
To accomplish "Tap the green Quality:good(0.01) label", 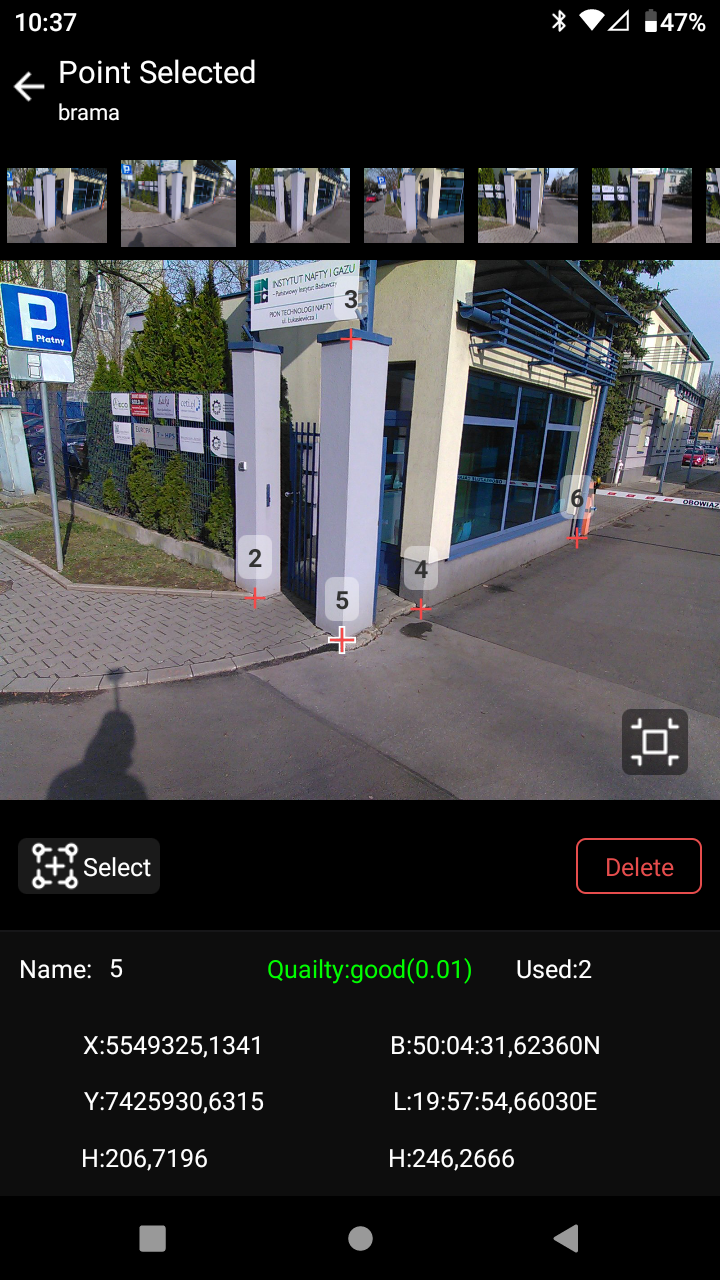I will [369, 968].
